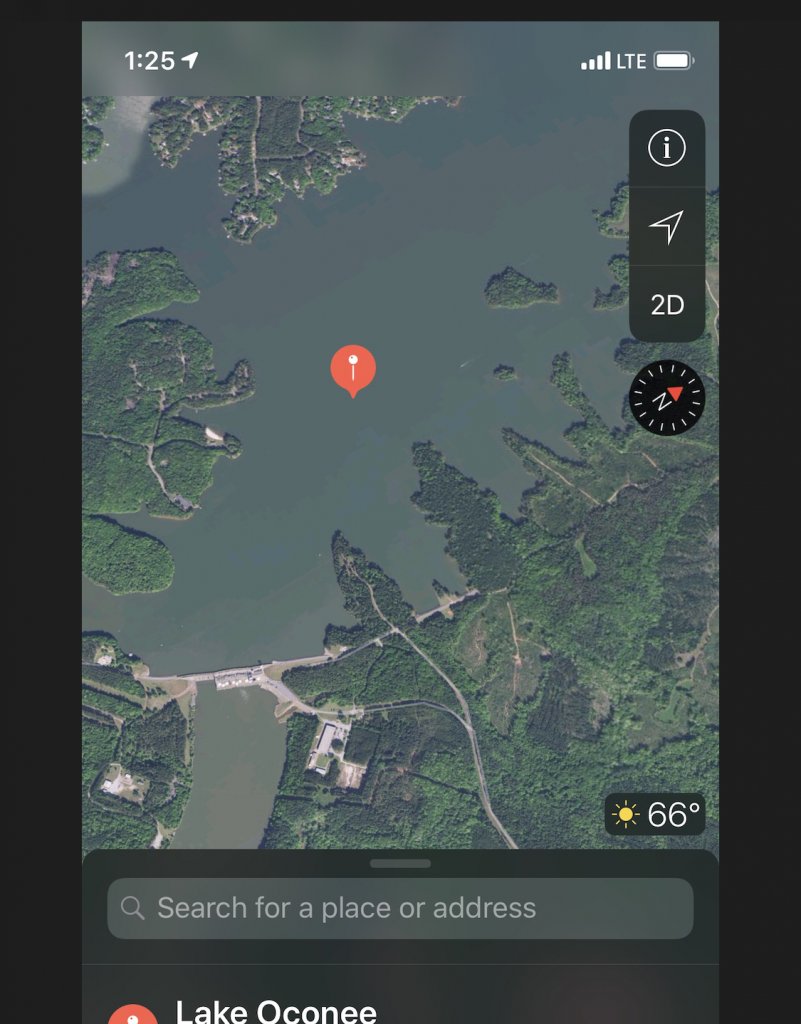Tap the search card grabber handle
801x1024 pixels.
pyautogui.click(x=400, y=863)
